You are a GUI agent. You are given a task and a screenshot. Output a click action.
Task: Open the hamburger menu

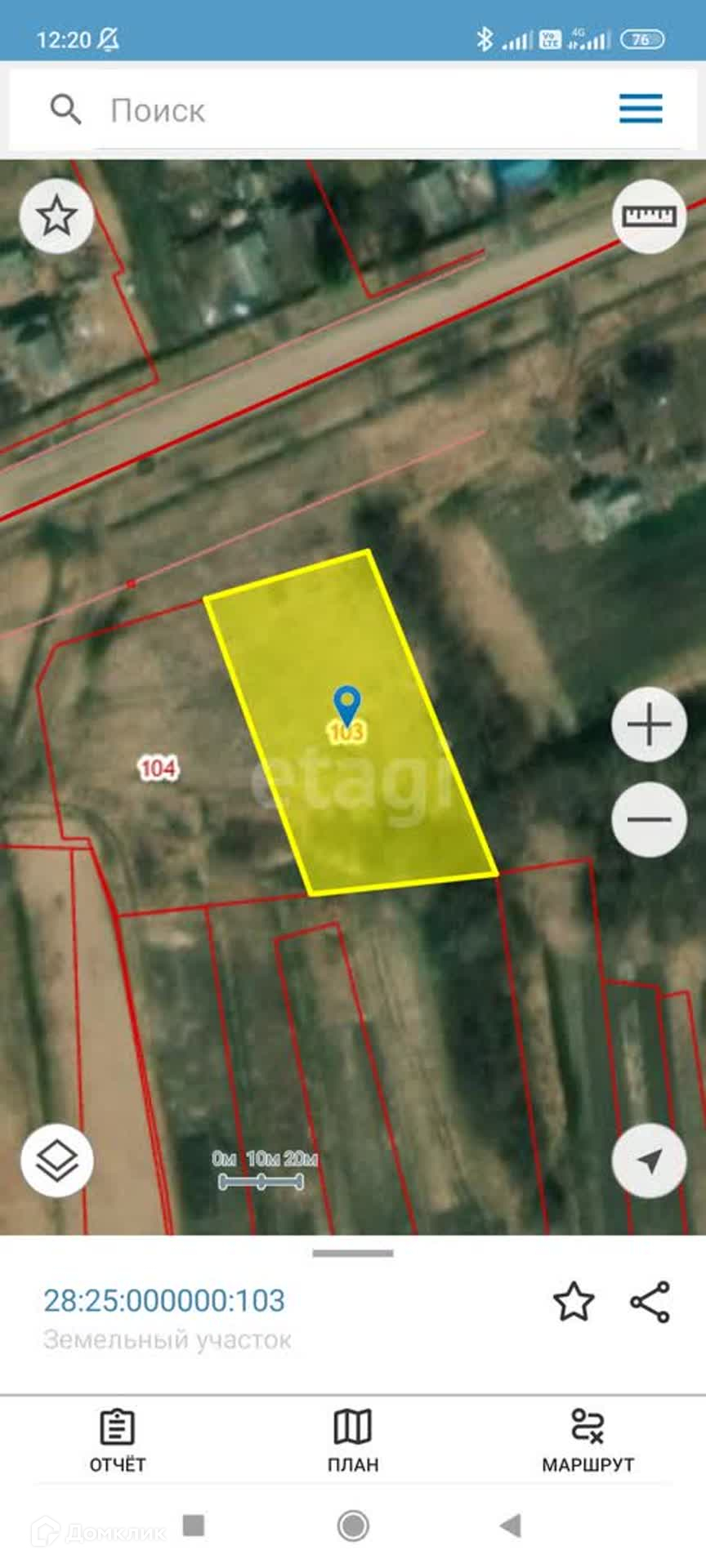pos(641,109)
